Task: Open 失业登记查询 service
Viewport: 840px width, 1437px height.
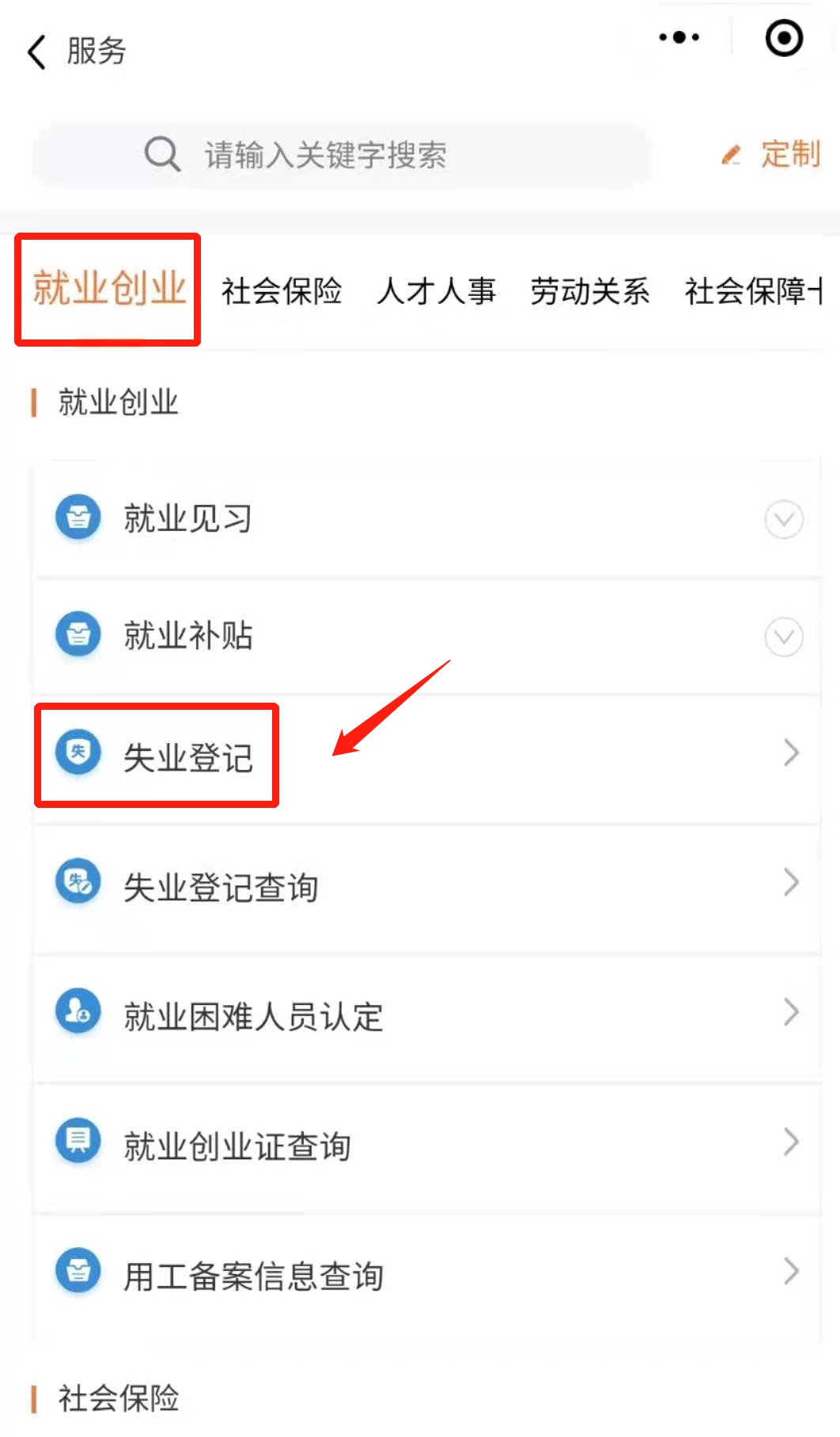Action: pyautogui.click(x=427, y=887)
